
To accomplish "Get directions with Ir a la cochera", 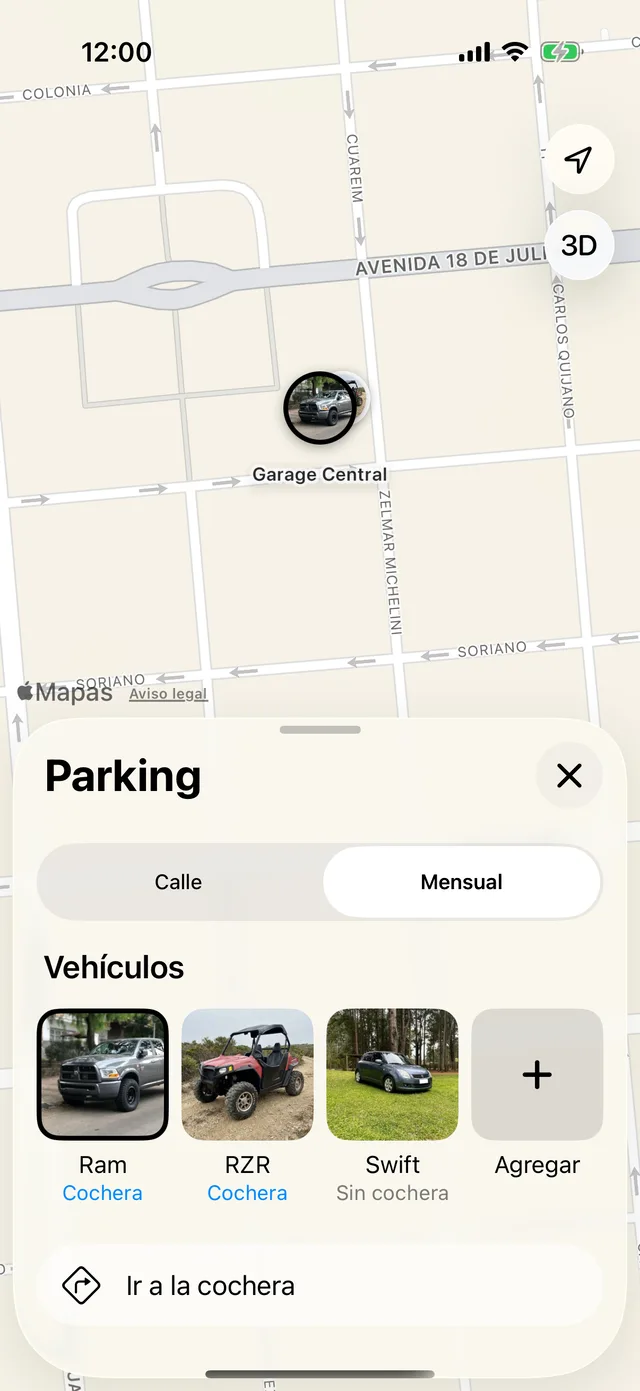I will click(x=320, y=1286).
